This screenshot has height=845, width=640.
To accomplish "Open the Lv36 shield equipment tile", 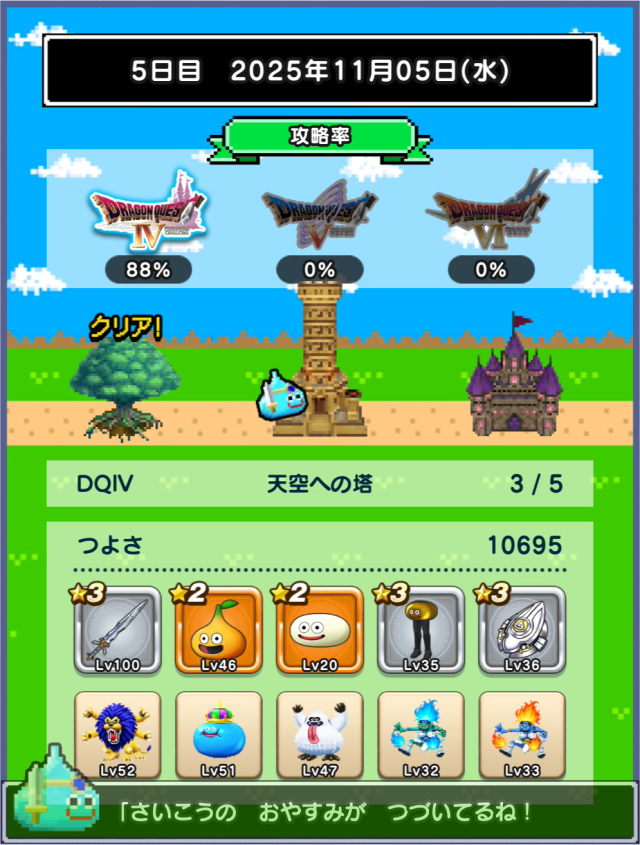I will pos(522,631).
